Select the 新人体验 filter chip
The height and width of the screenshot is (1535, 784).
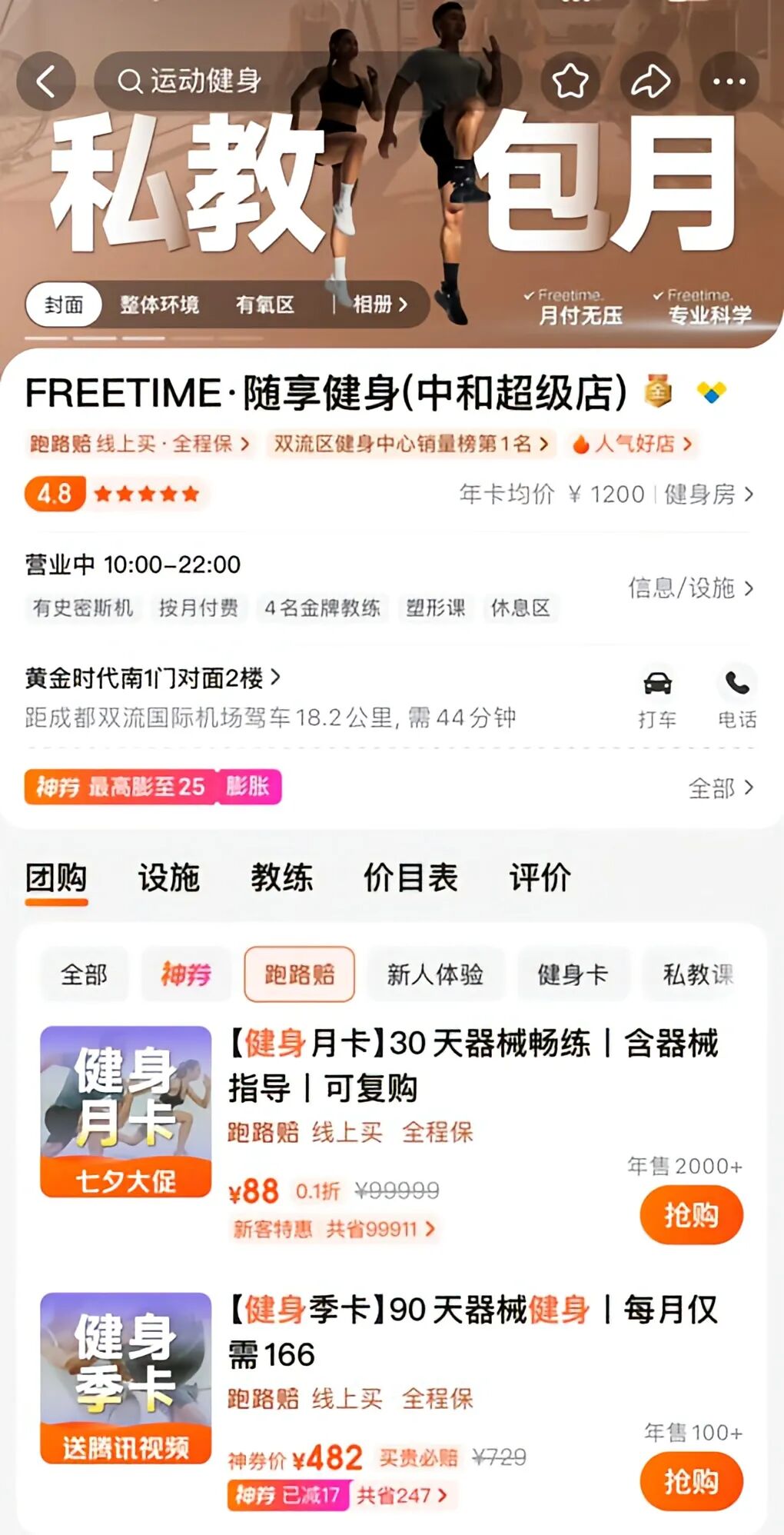435,974
